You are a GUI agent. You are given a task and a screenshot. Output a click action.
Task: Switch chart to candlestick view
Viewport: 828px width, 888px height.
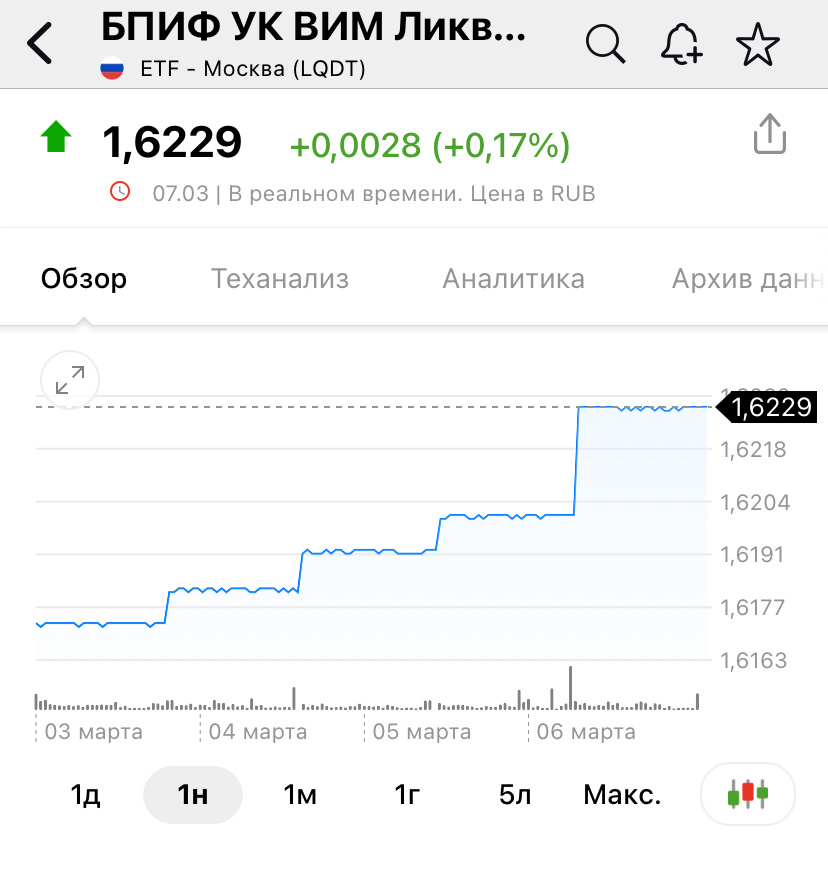(747, 794)
